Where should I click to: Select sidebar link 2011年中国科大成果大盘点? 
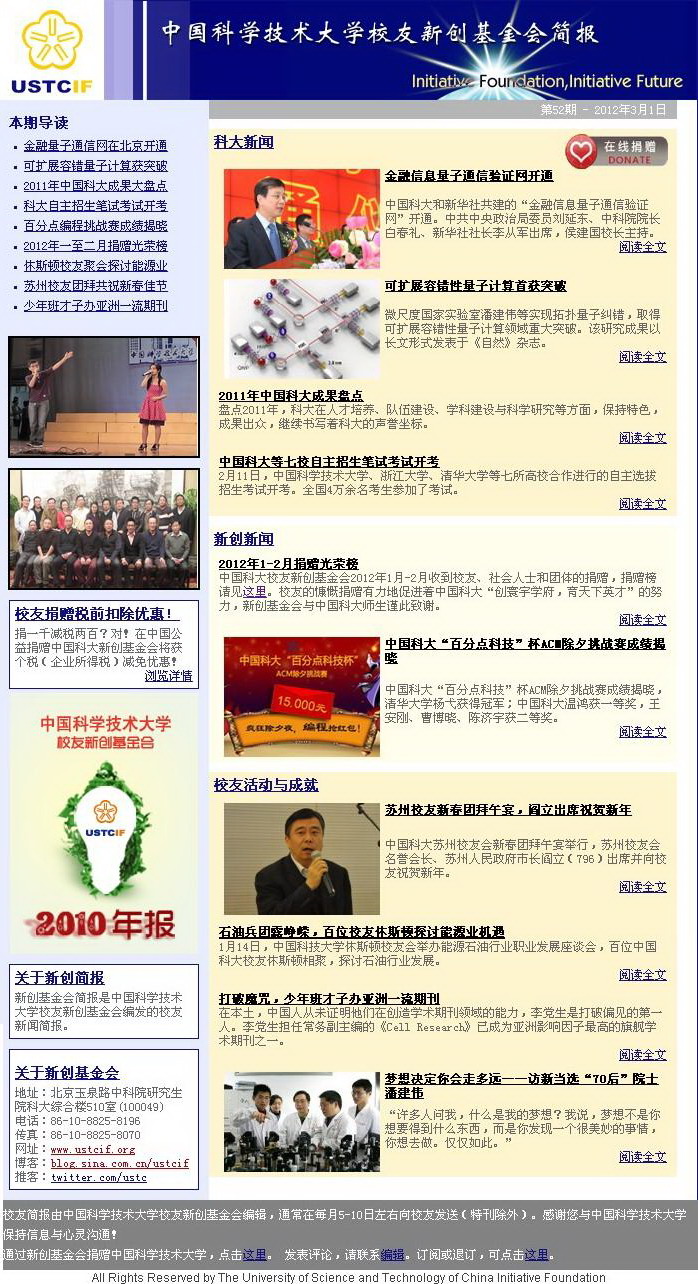[95, 186]
